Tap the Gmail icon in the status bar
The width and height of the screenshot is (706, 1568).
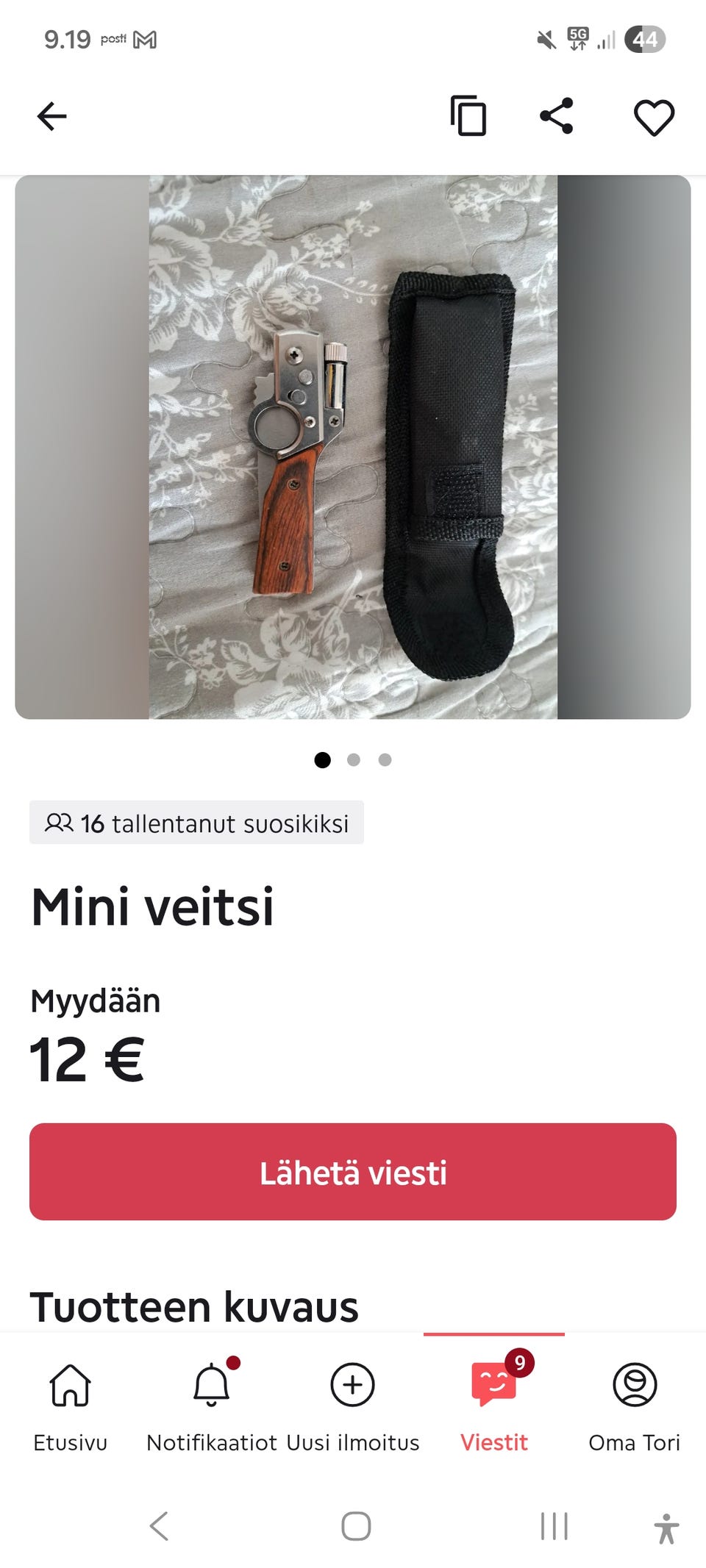pos(145,40)
